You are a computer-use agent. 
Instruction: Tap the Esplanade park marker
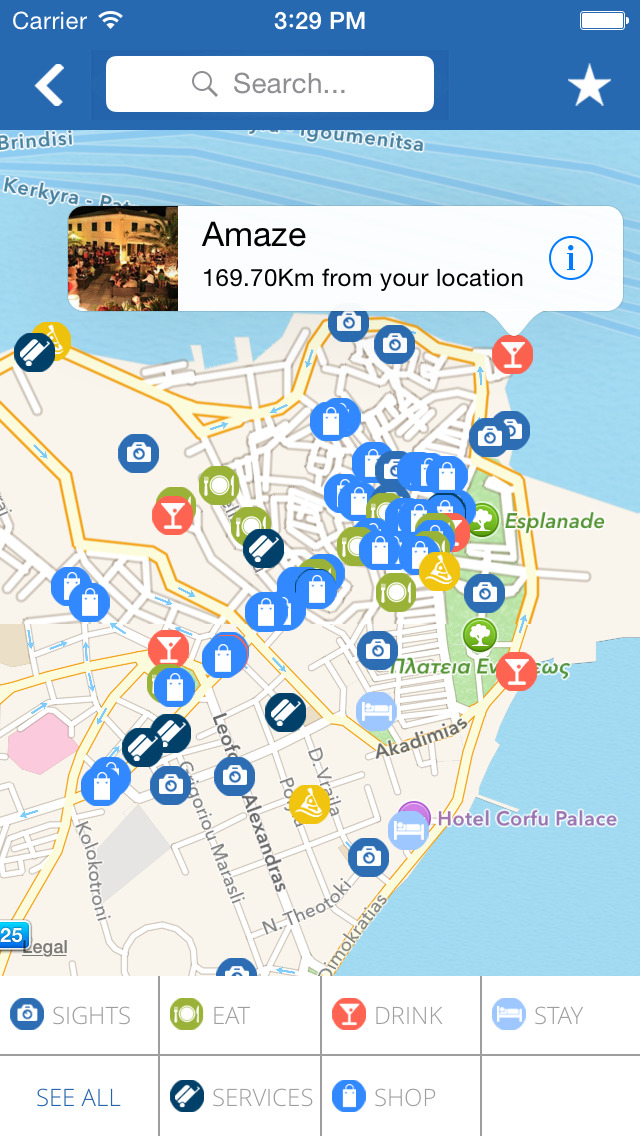pyautogui.click(x=483, y=521)
